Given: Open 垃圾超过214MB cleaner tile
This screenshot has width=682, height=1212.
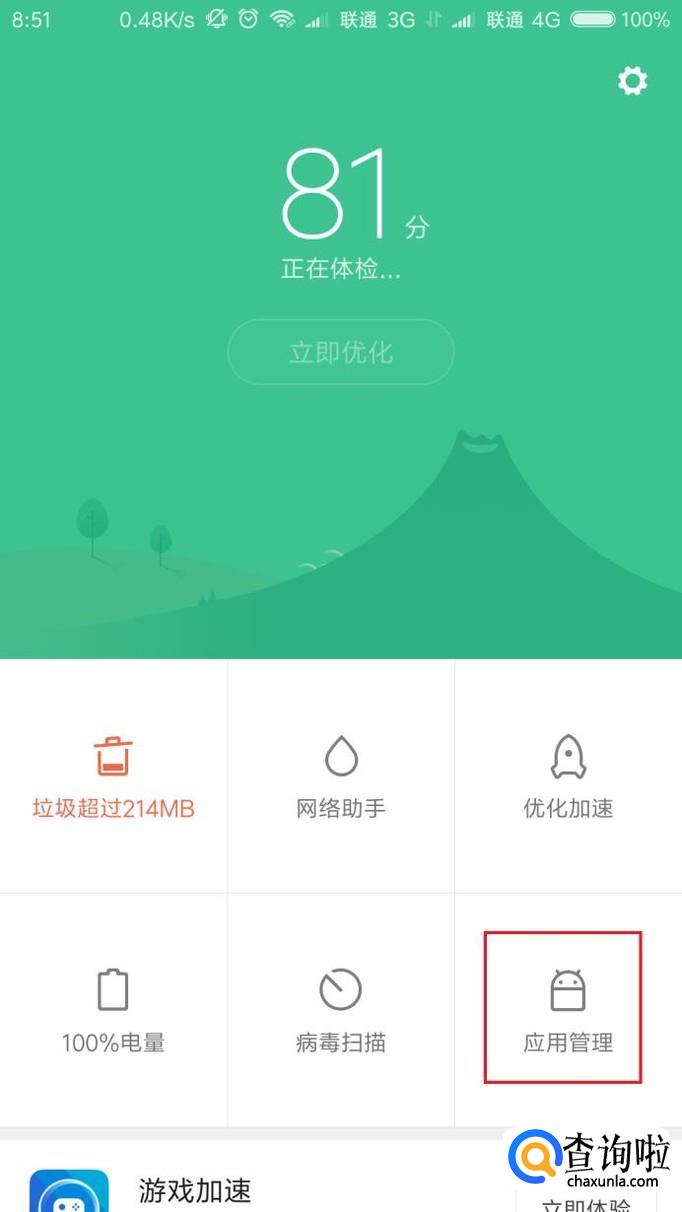Looking at the screenshot, I should [x=113, y=776].
